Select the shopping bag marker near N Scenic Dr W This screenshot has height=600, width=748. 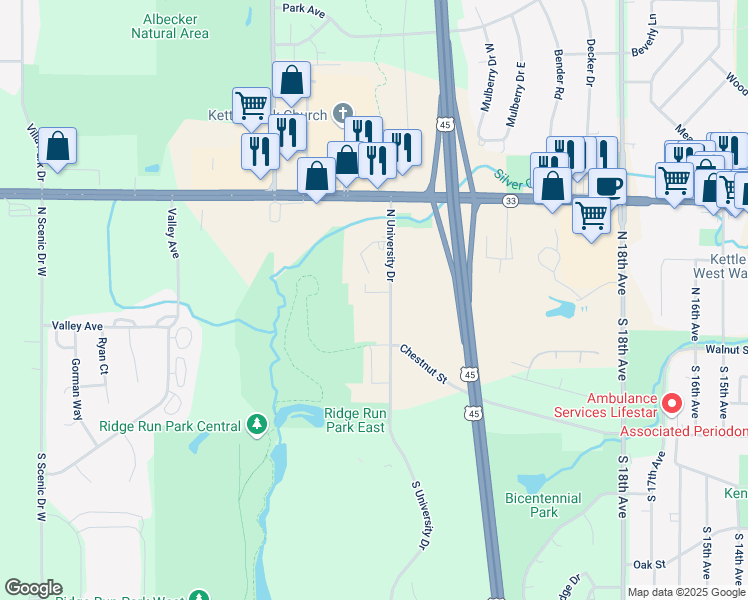[57, 146]
